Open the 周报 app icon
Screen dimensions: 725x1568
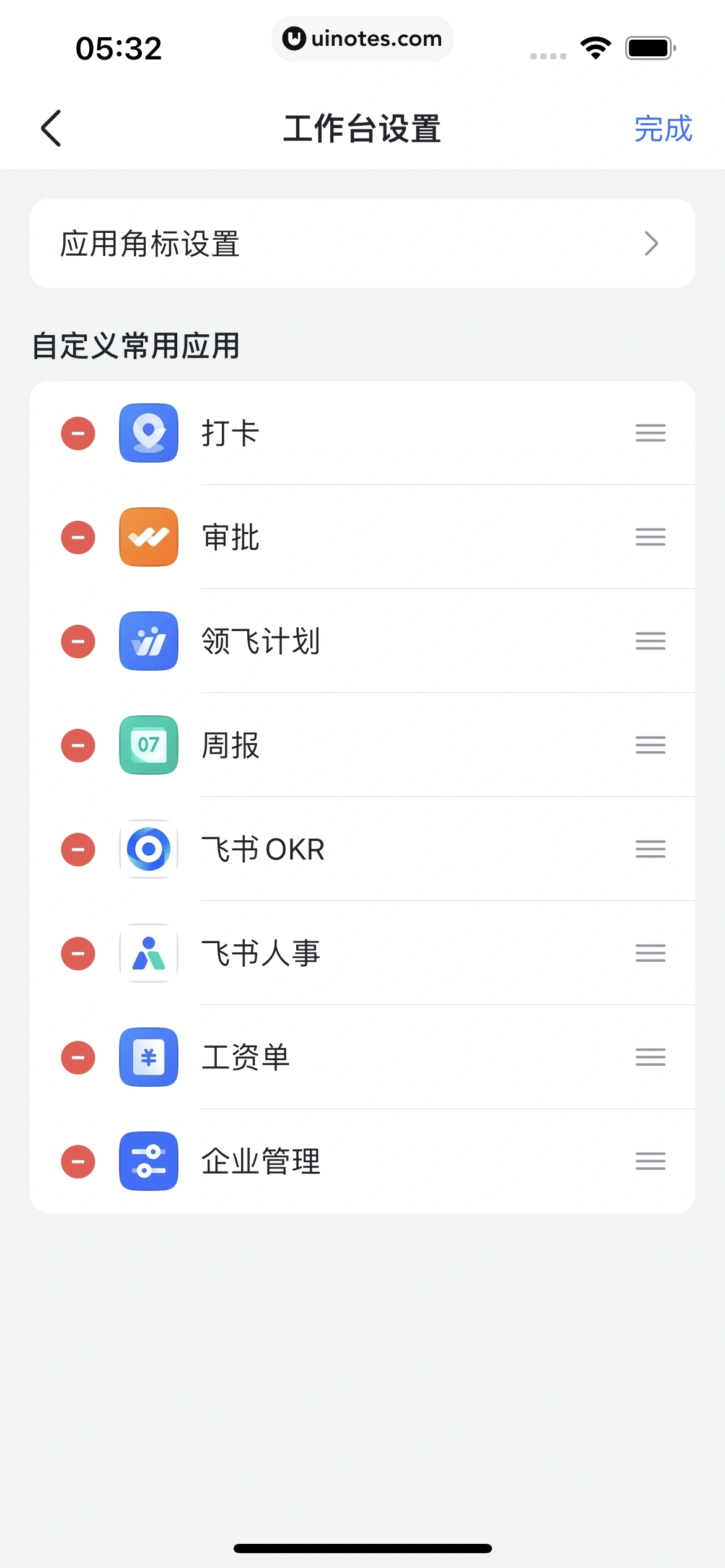[148, 745]
